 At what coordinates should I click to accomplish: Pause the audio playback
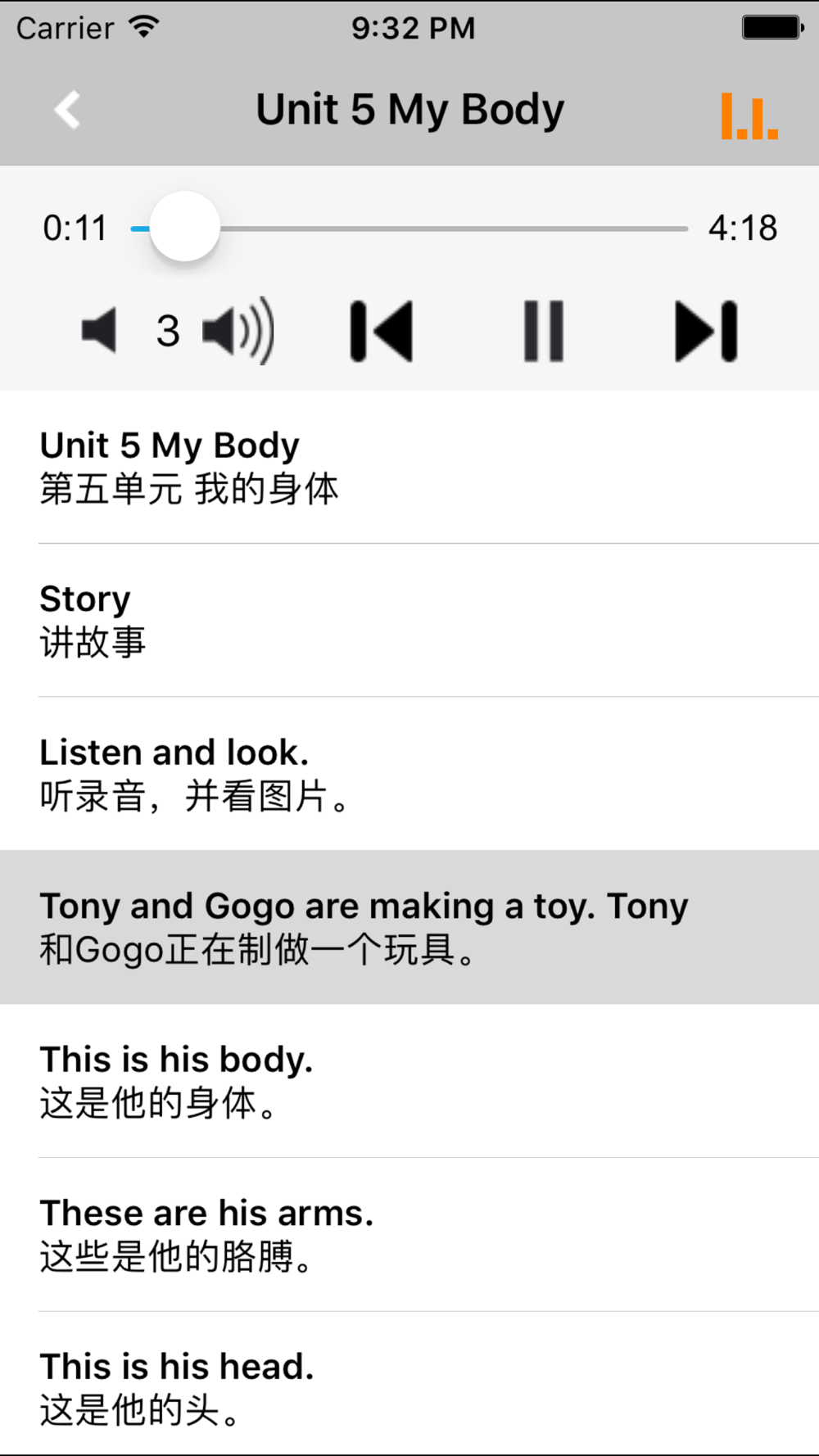(544, 331)
